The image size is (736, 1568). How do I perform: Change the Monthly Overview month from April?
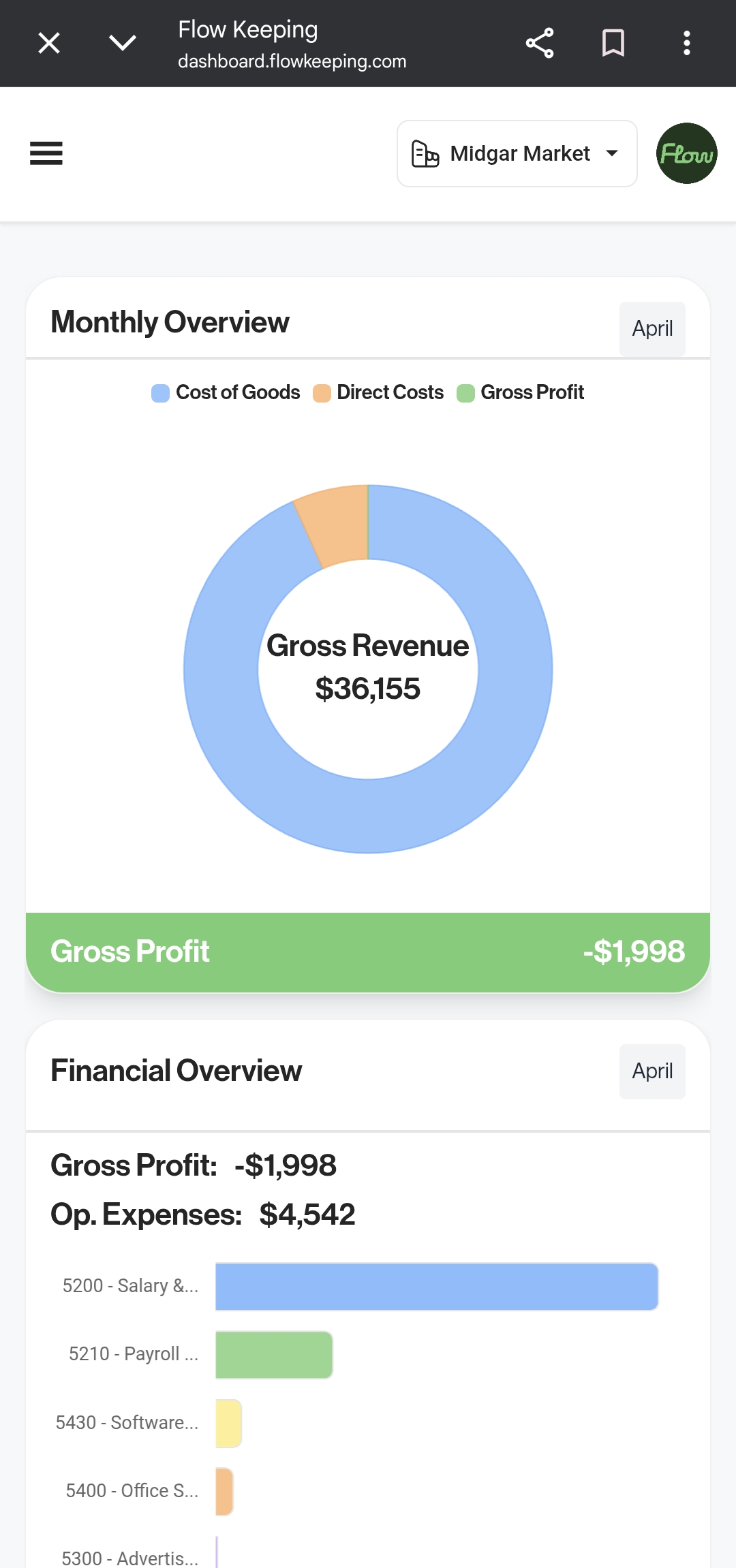(x=651, y=328)
